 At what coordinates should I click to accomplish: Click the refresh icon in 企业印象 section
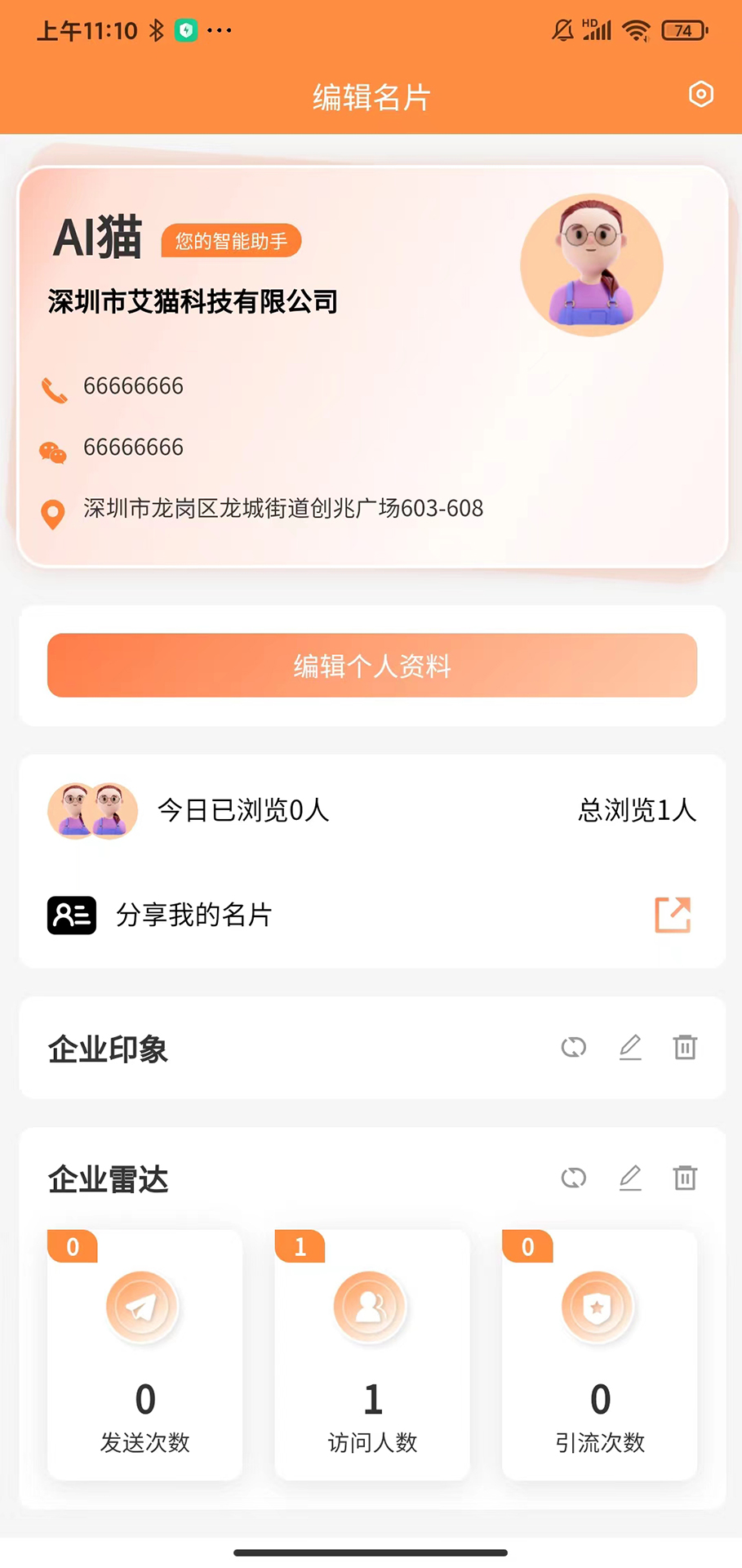click(x=574, y=1048)
